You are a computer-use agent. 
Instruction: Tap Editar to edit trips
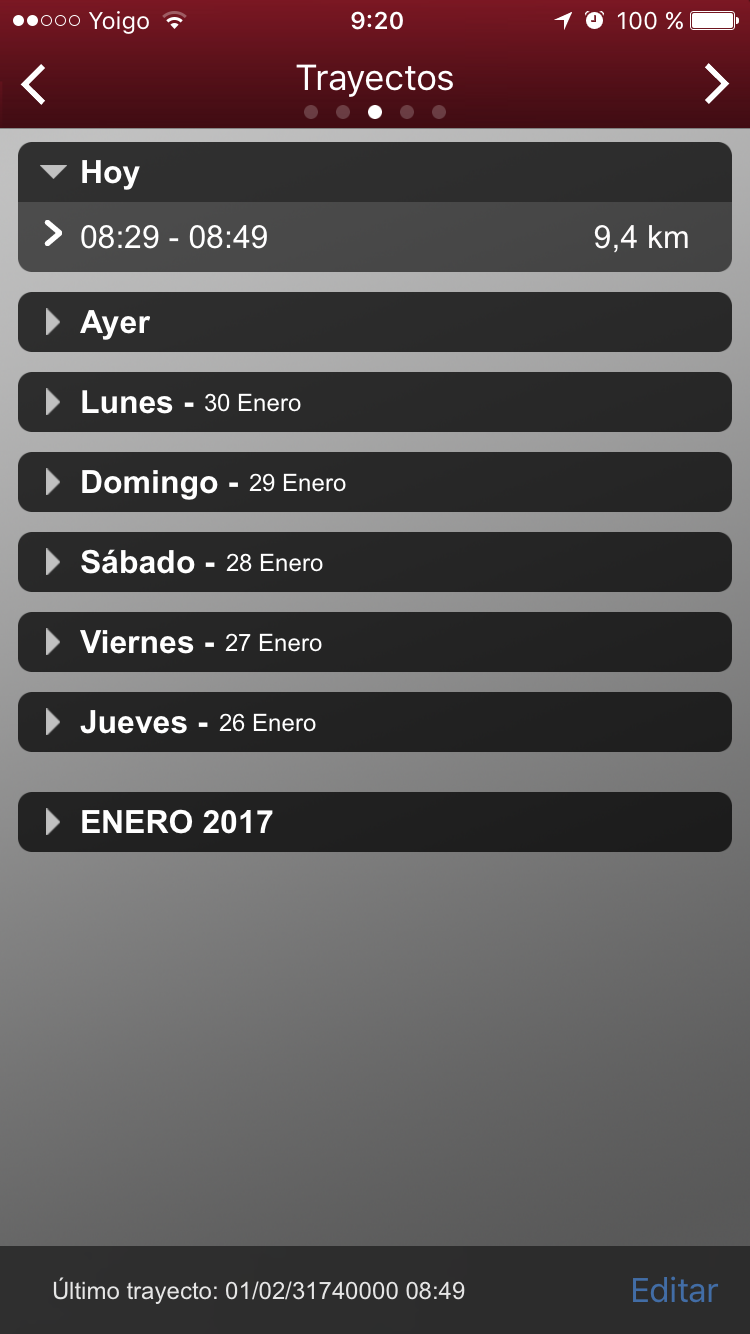tap(674, 1290)
